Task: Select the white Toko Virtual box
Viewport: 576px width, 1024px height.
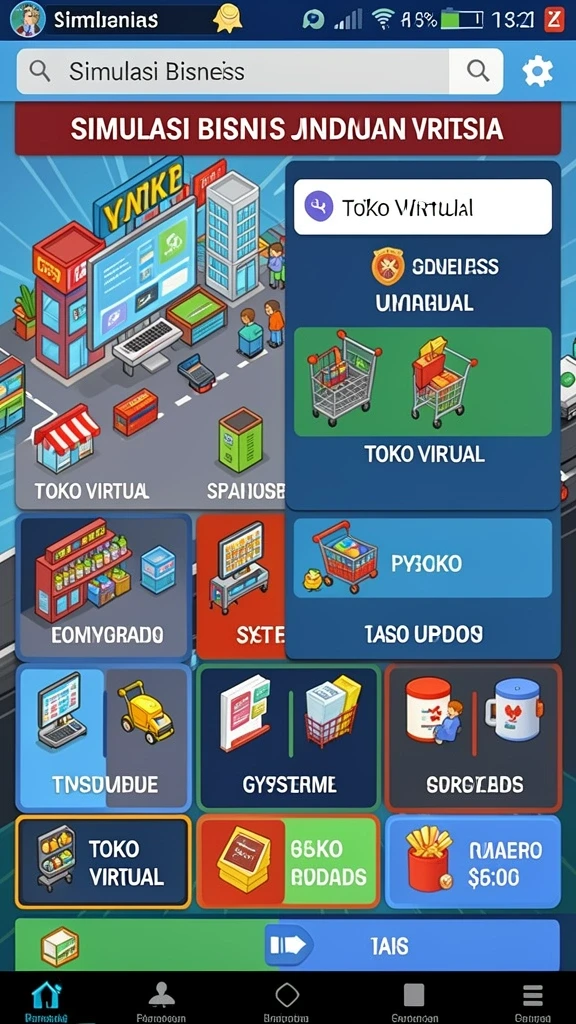Action: pos(423,207)
